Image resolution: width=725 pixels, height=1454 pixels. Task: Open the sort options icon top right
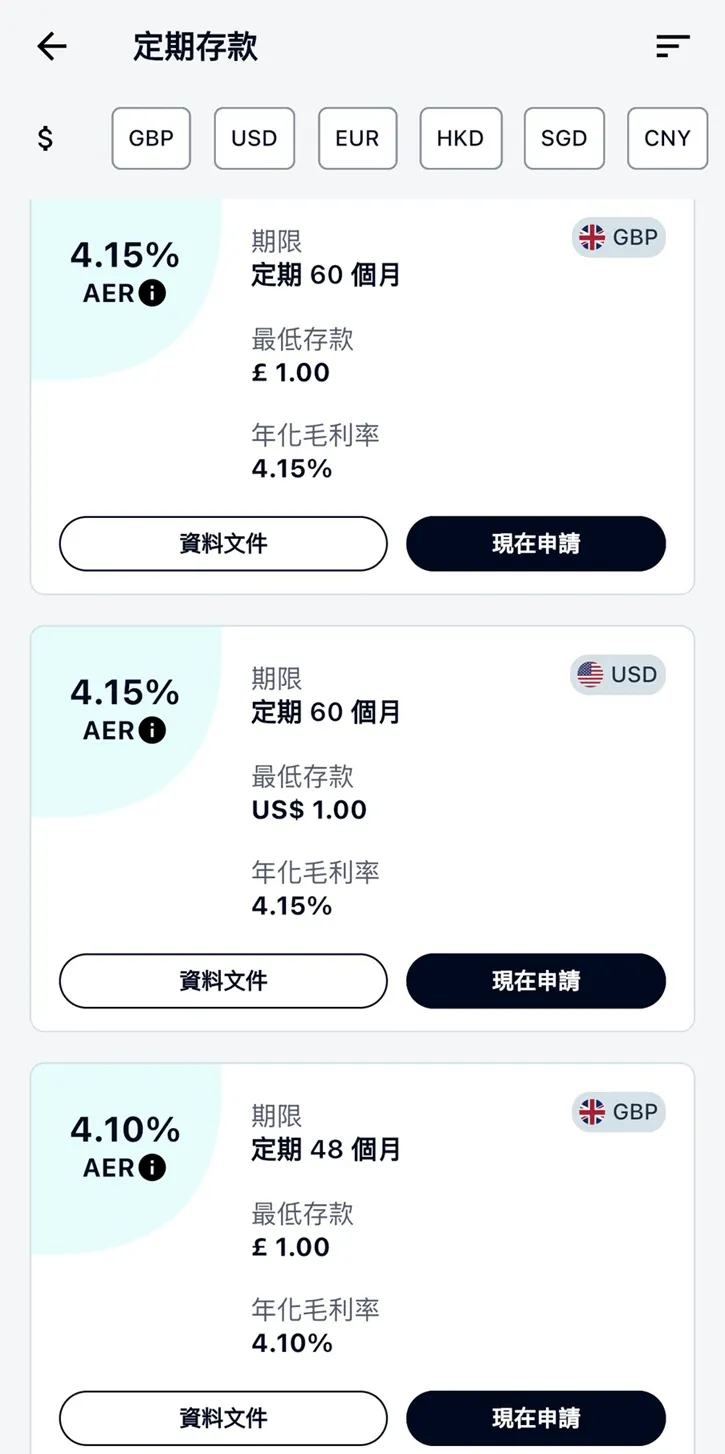673,46
